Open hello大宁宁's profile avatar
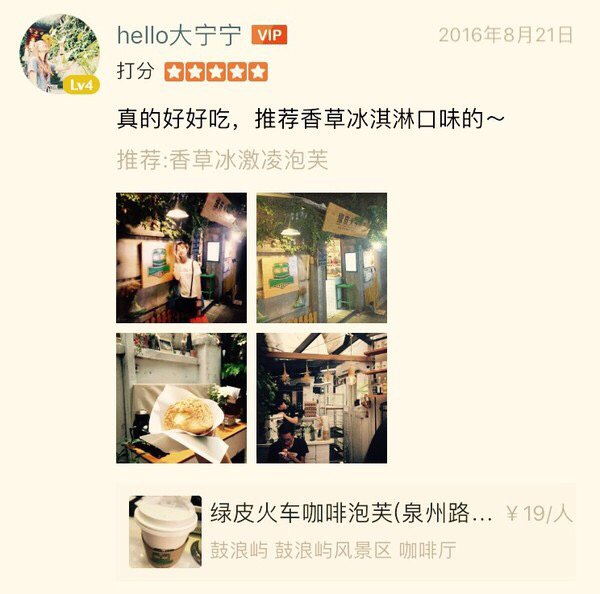Screen dimensions: 600x594 point(60,54)
